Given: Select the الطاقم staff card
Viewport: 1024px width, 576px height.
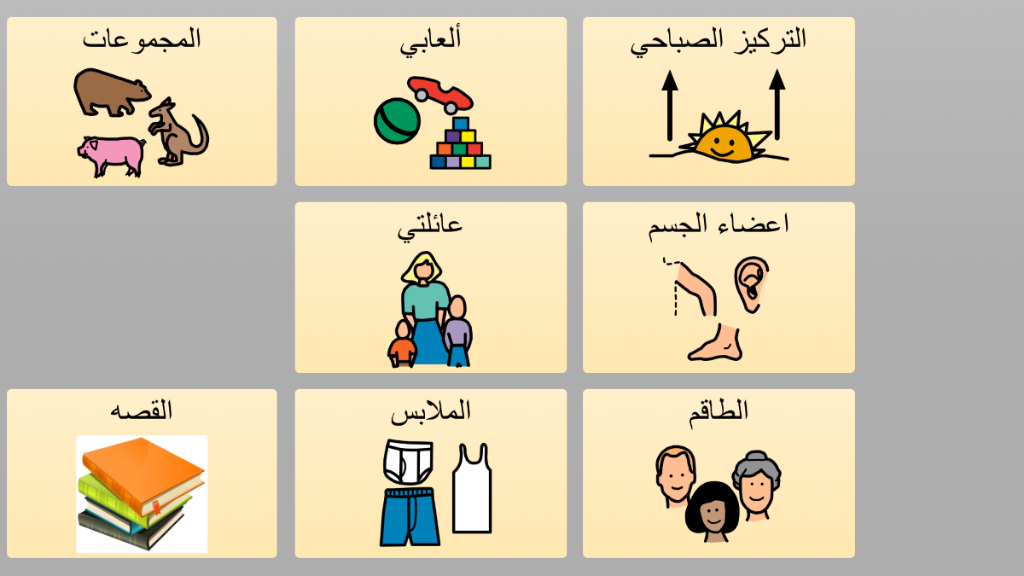Looking at the screenshot, I should 718,474.
